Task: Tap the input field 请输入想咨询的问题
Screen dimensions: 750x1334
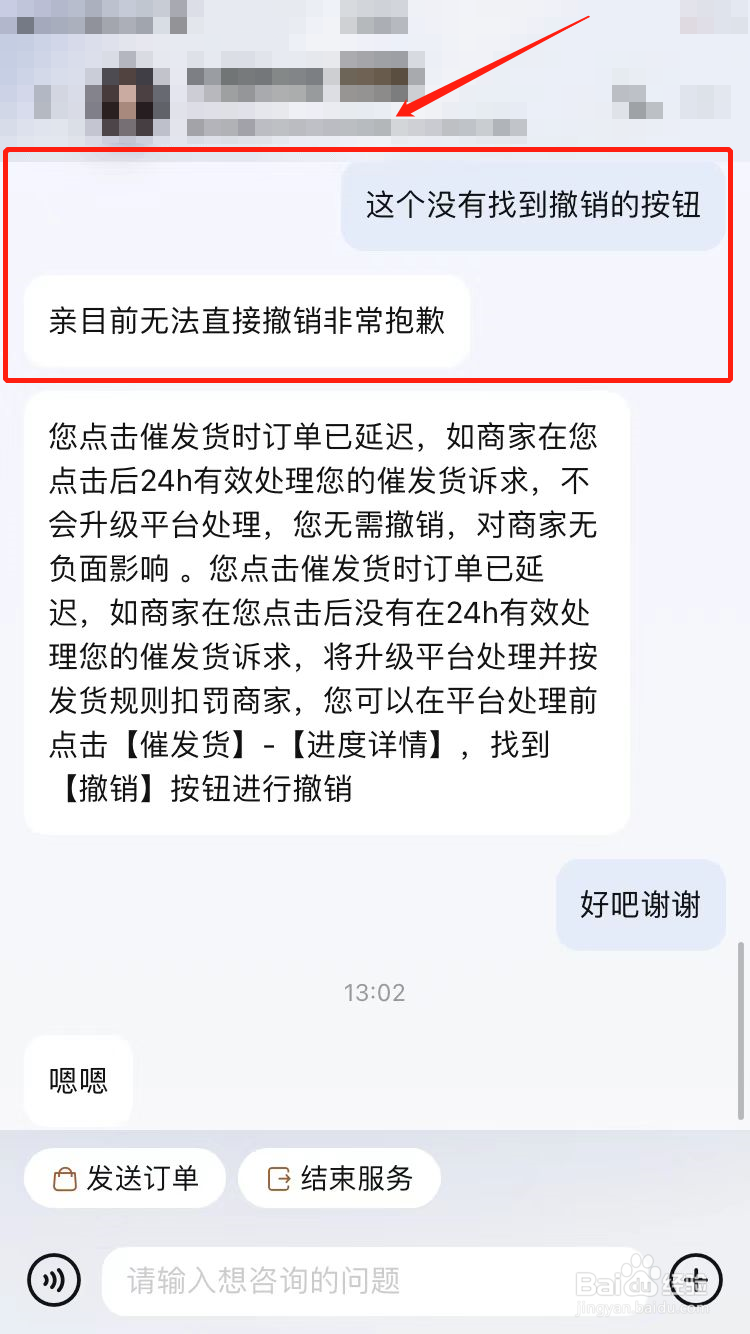Action: [380, 1280]
